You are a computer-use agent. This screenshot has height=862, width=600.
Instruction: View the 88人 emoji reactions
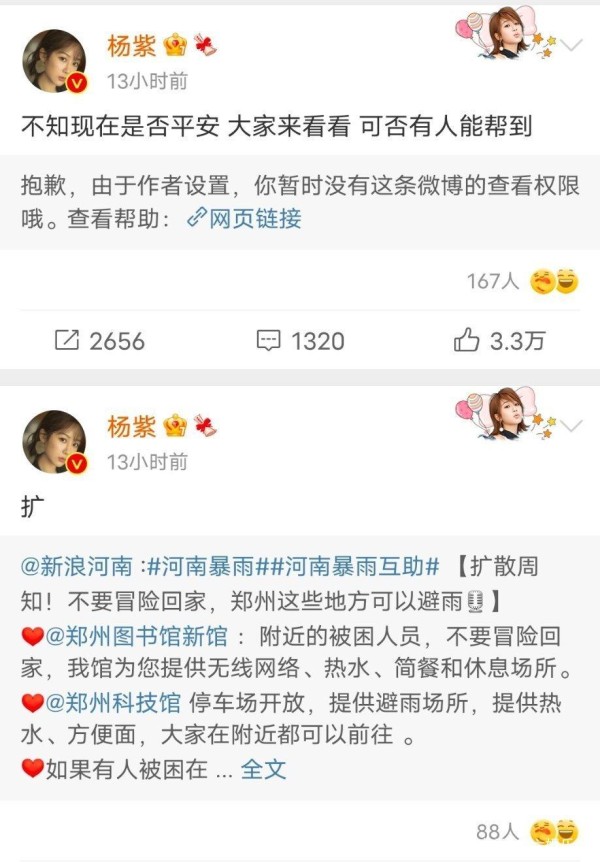click(x=526, y=831)
